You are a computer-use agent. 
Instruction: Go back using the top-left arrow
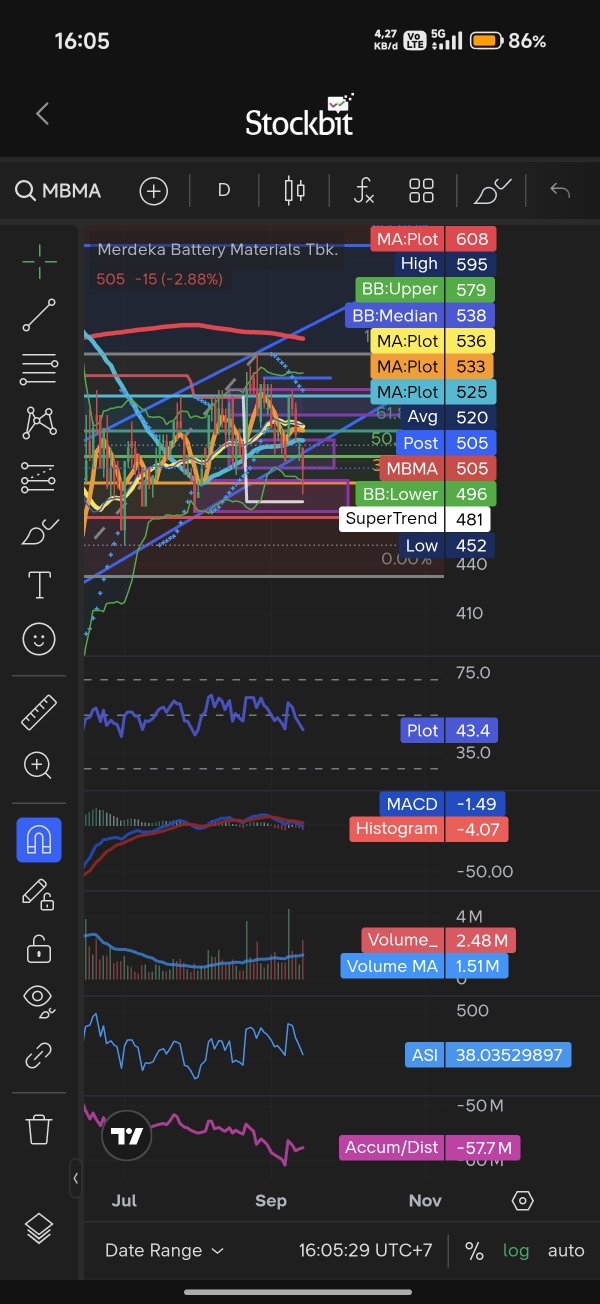coord(42,114)
